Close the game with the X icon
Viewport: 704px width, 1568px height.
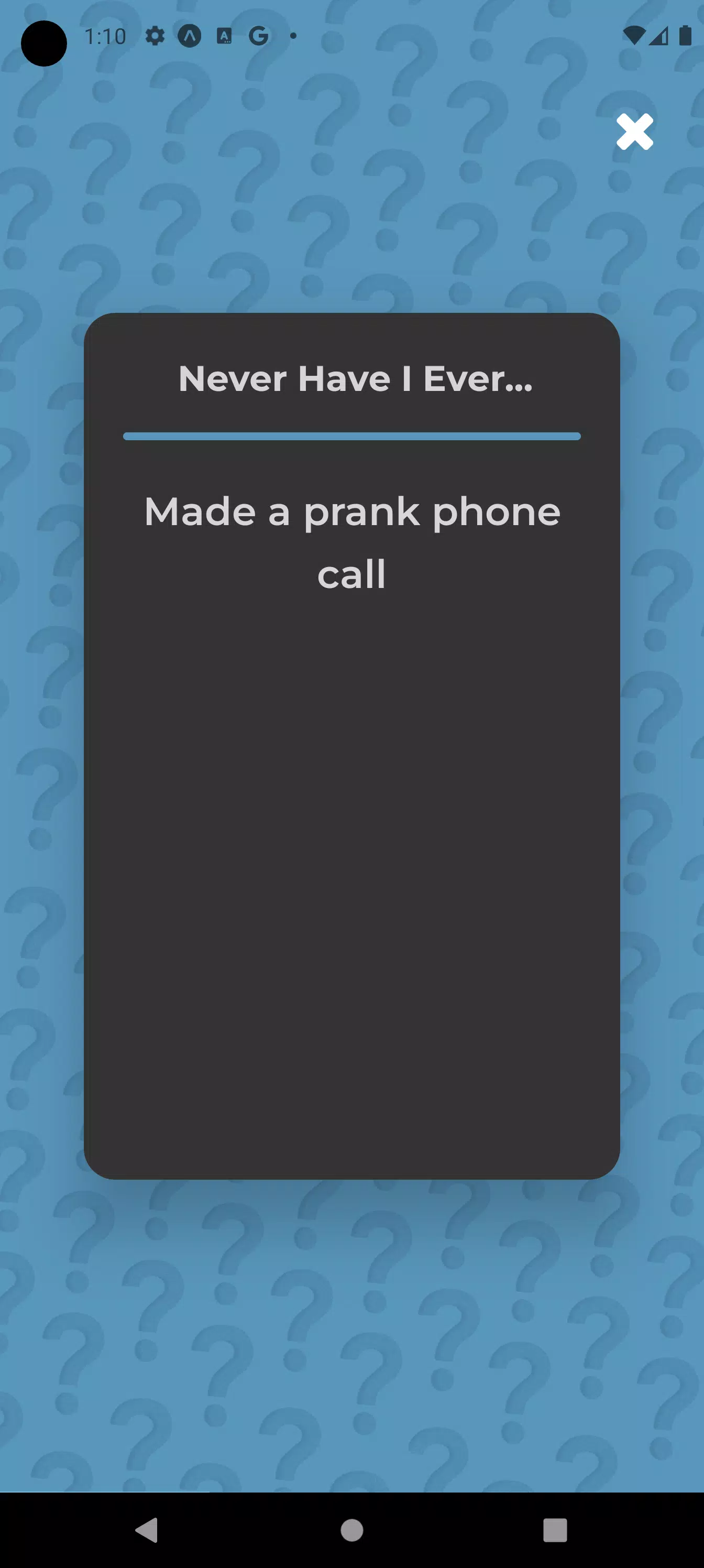click(x=635, y=132)
